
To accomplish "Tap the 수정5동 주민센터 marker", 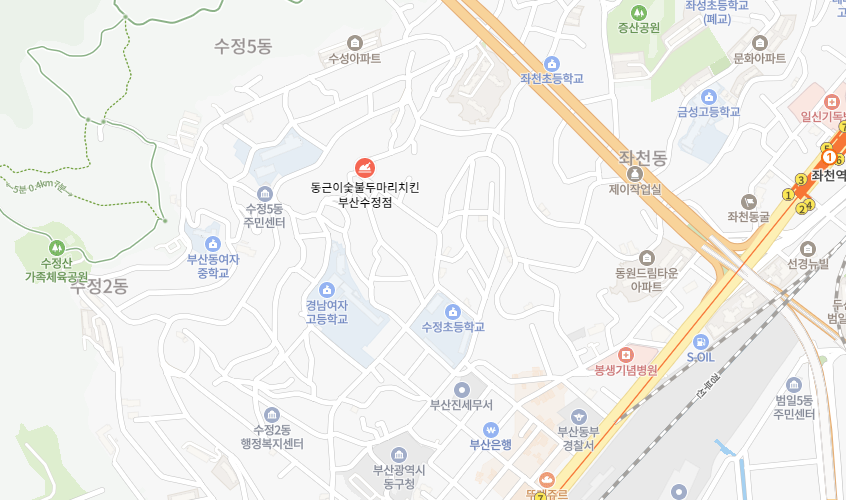I will coord(265,193).
